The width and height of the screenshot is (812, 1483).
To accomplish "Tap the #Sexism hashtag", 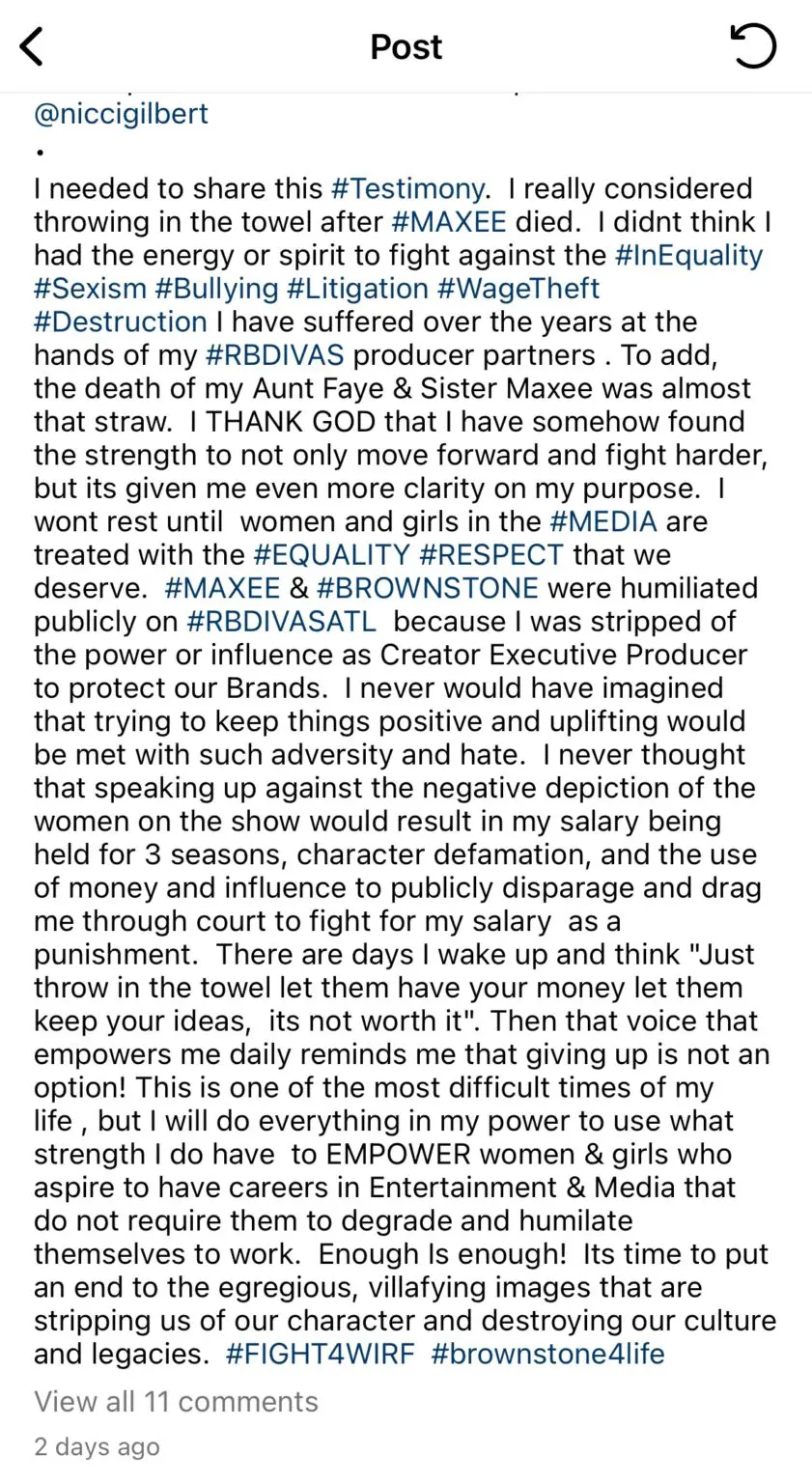I will (x=91, y=288).
